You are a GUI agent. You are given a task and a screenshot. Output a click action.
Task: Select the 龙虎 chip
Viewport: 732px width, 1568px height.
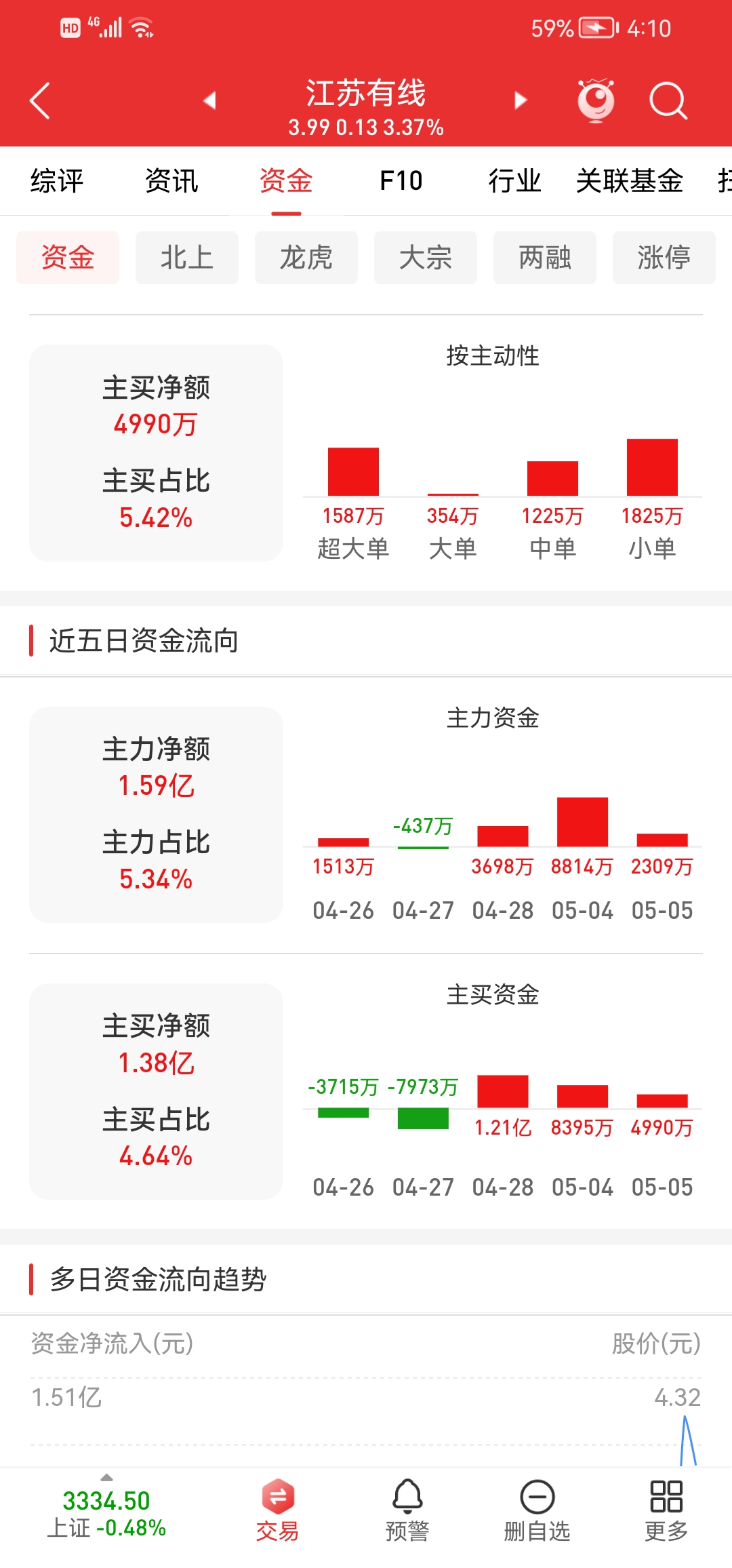point(306,258)
